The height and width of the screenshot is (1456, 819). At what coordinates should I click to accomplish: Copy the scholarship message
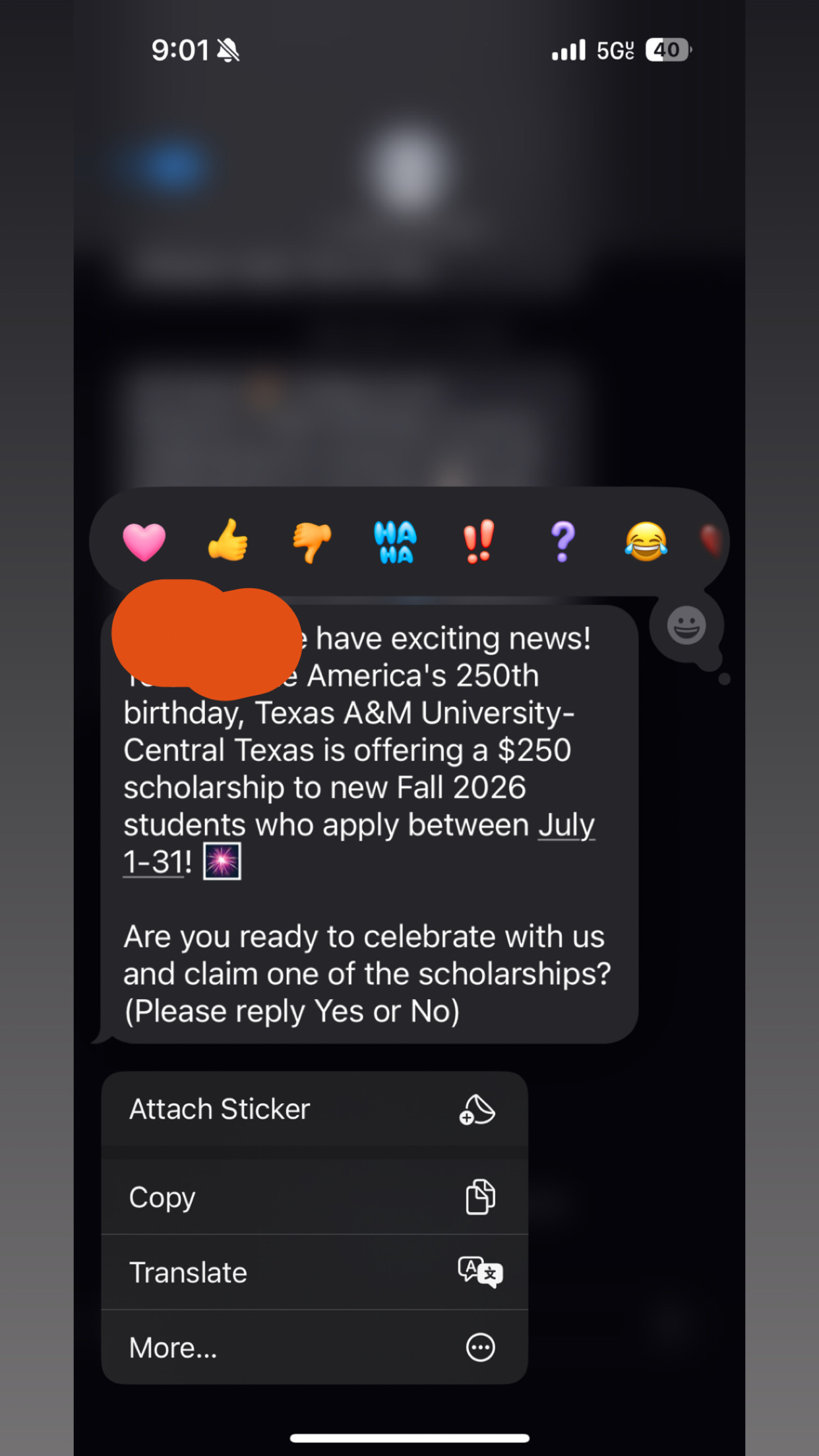315,1197
